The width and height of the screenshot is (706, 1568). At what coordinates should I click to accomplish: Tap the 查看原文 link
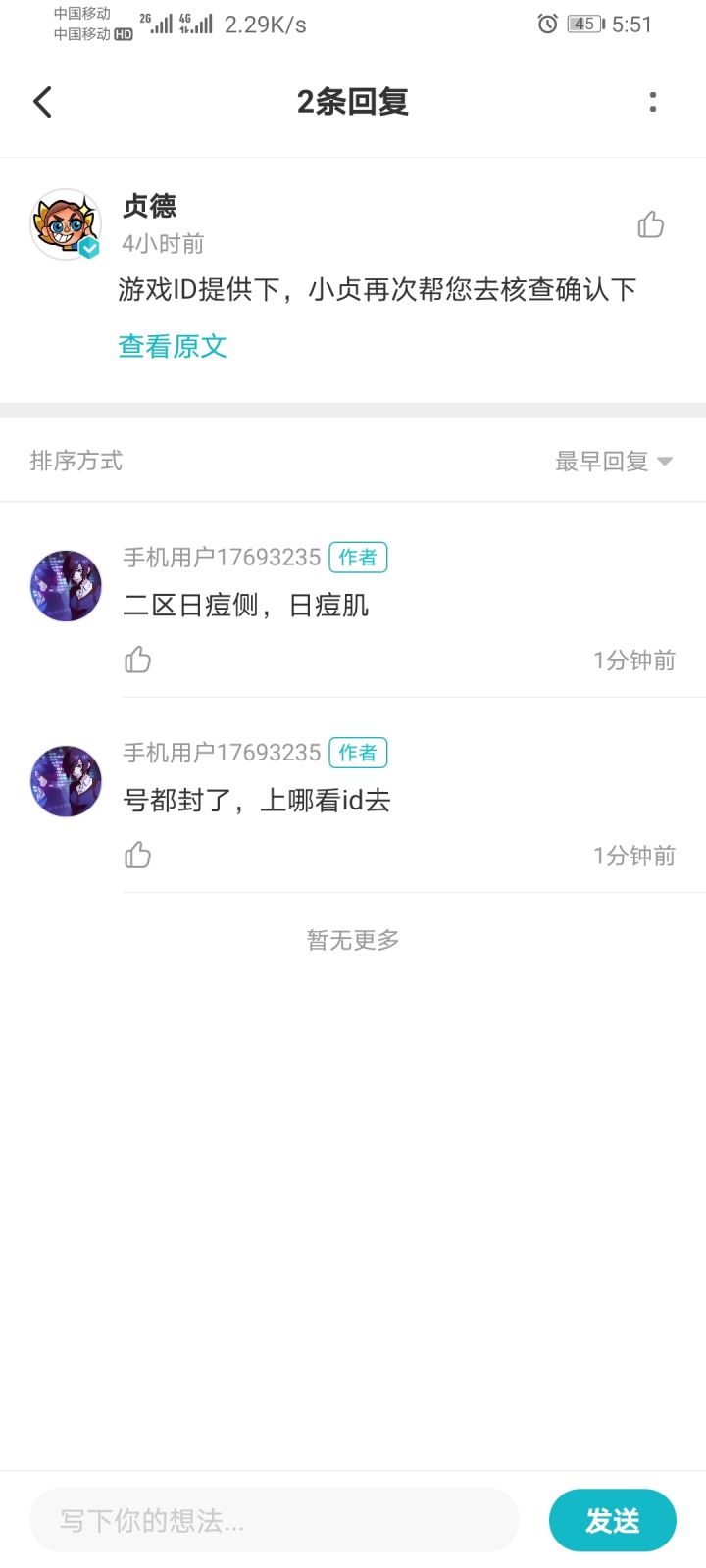(173, 346)
